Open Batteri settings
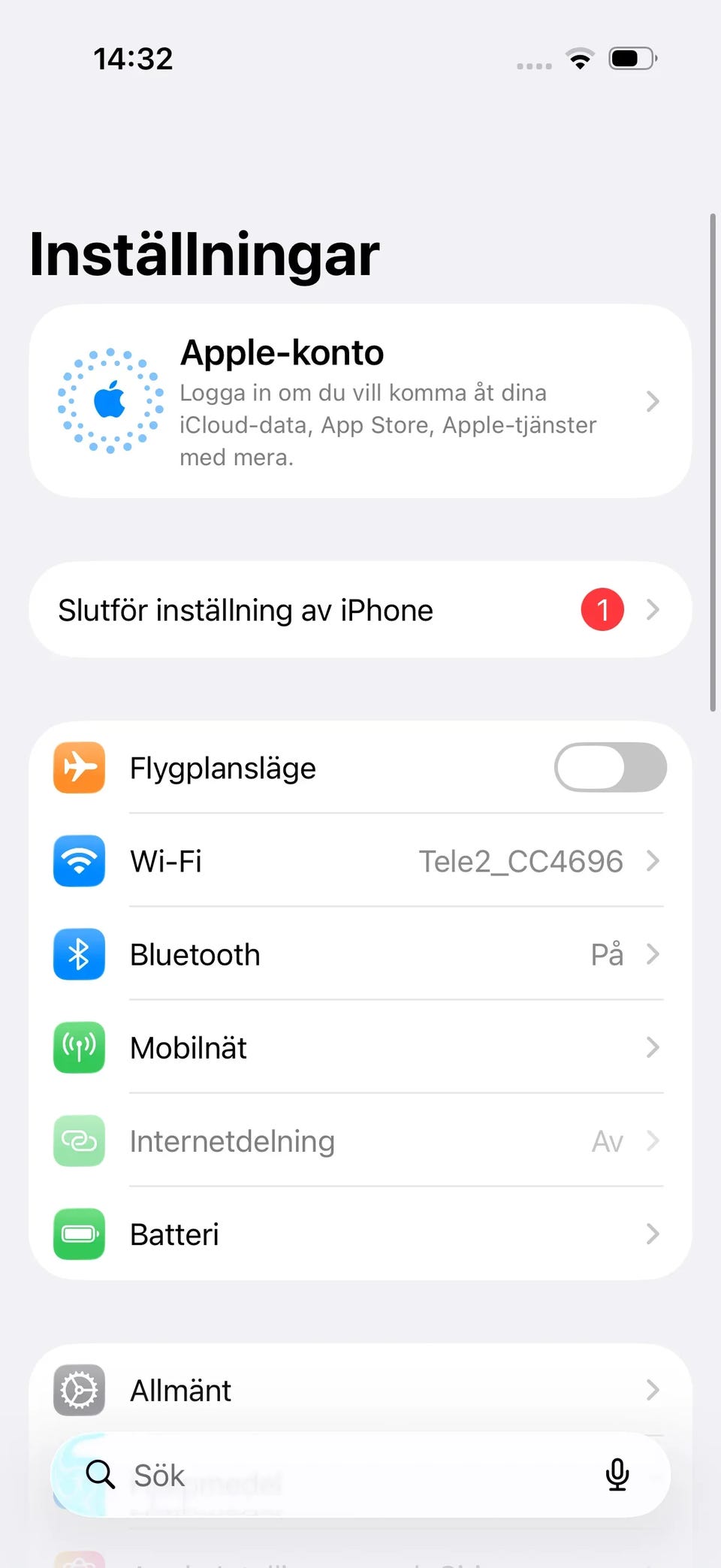721x1568 pixels. pos(360,1234)
